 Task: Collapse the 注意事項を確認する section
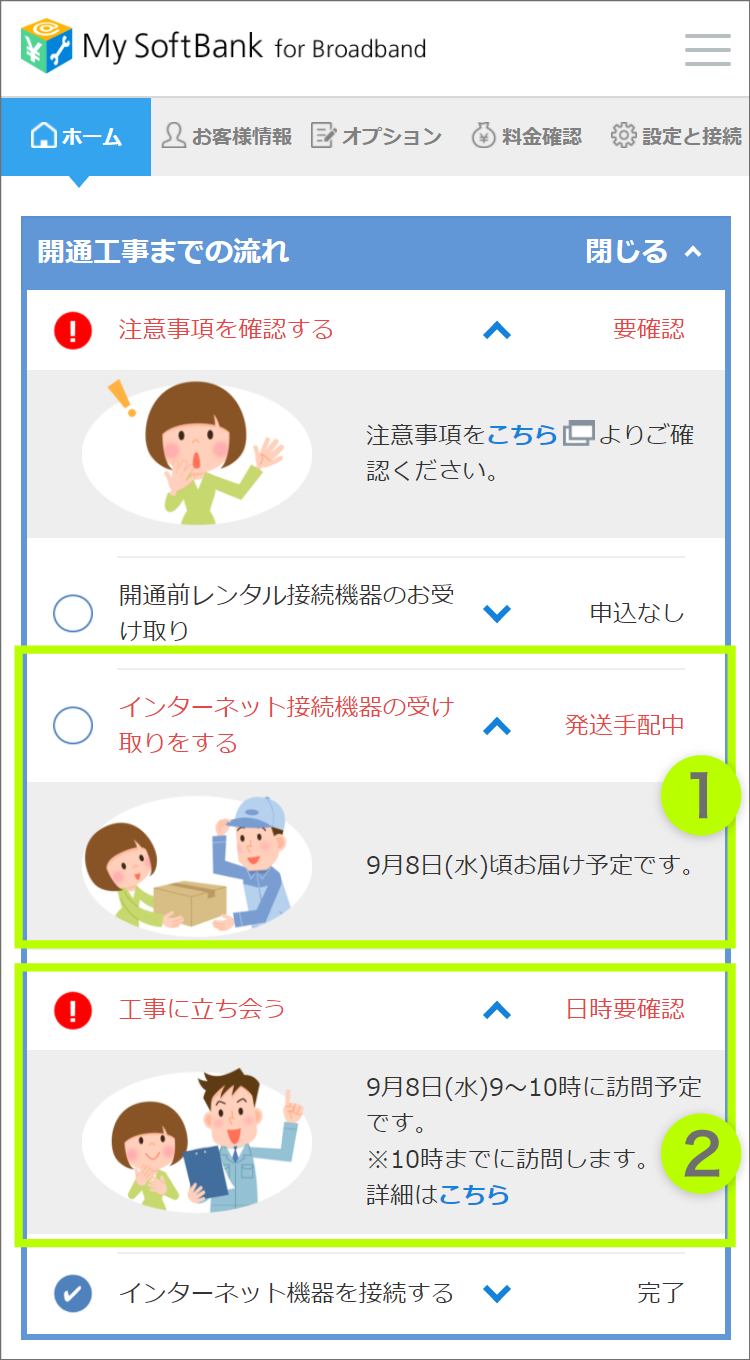click(497, 330)
